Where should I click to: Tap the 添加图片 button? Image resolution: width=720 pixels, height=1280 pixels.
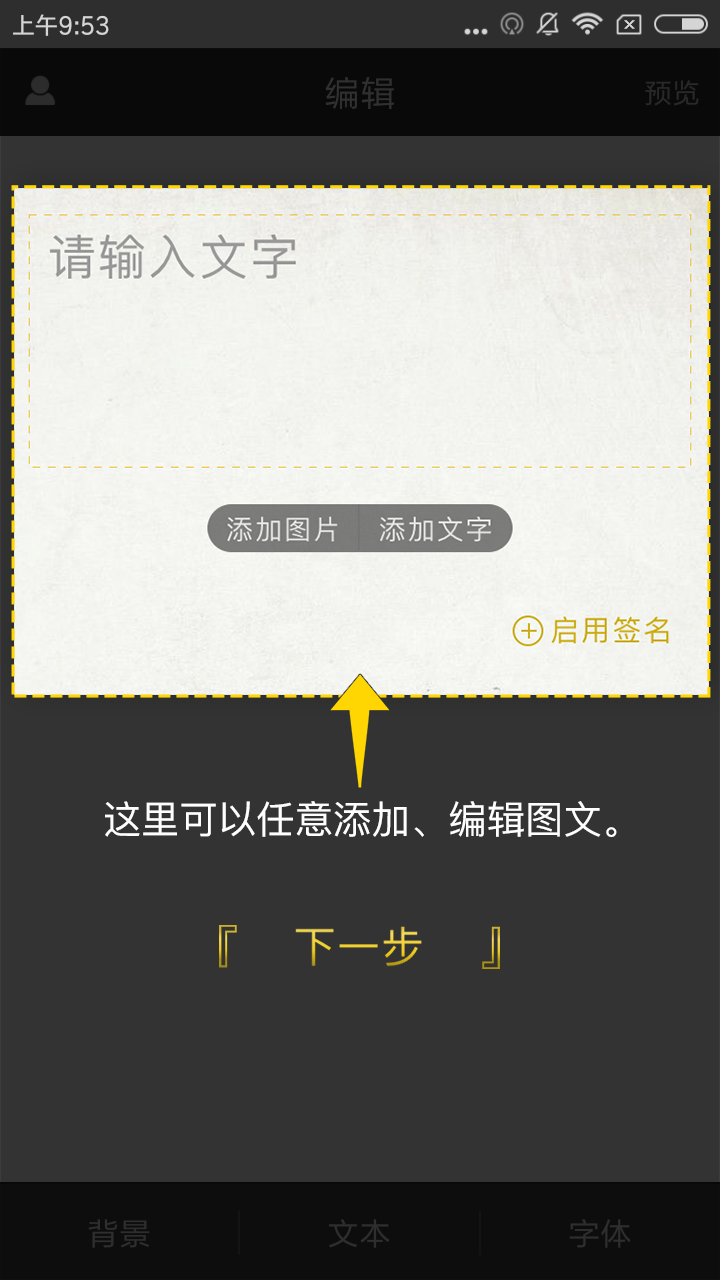point(283,529)
